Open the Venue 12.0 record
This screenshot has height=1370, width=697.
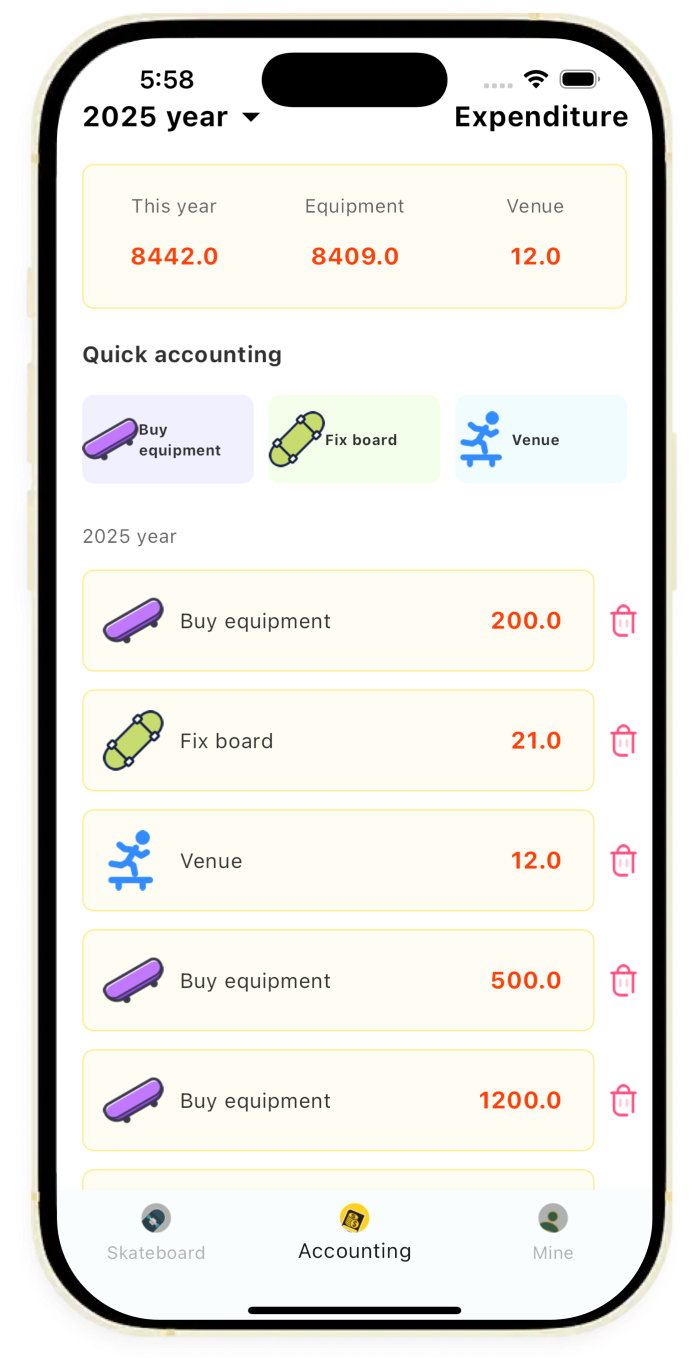[338, 861]
